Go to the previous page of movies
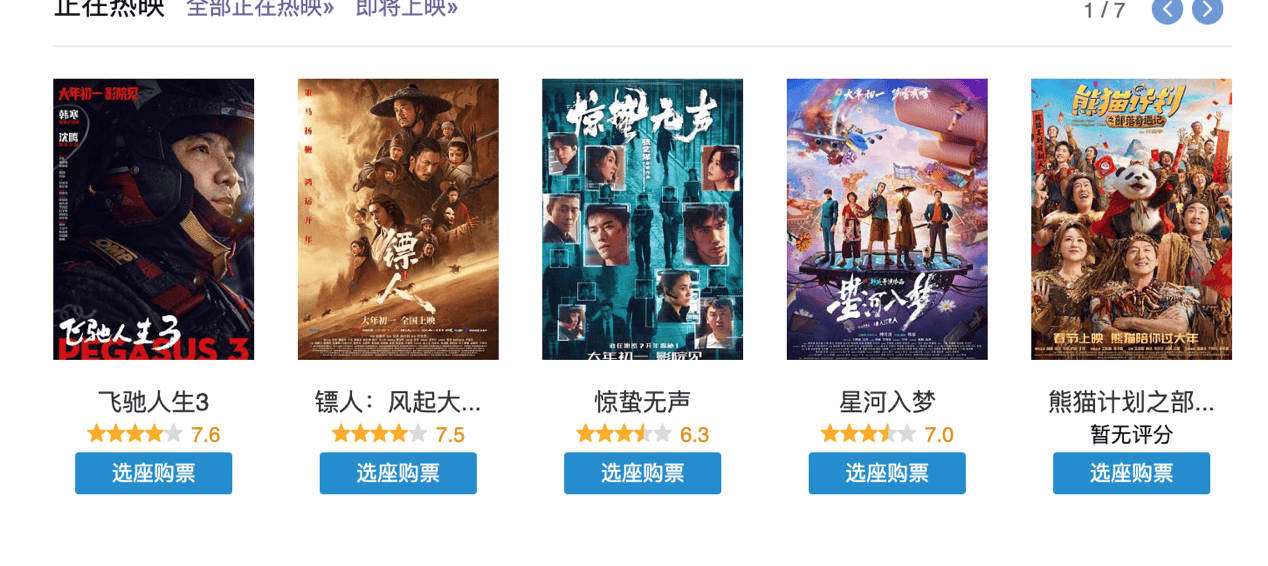 click(1167, 10)
